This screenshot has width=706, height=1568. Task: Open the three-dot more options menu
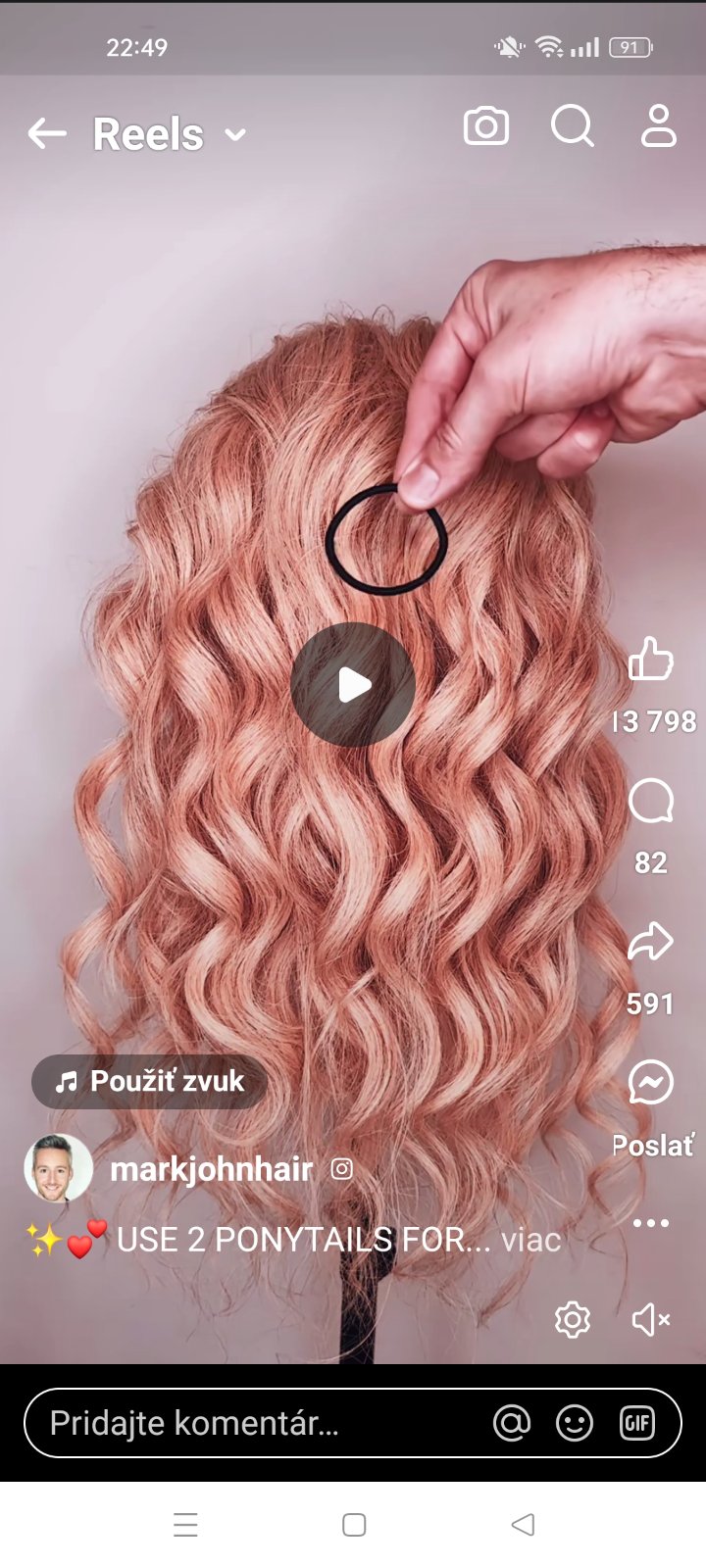tap(650, 1223)
